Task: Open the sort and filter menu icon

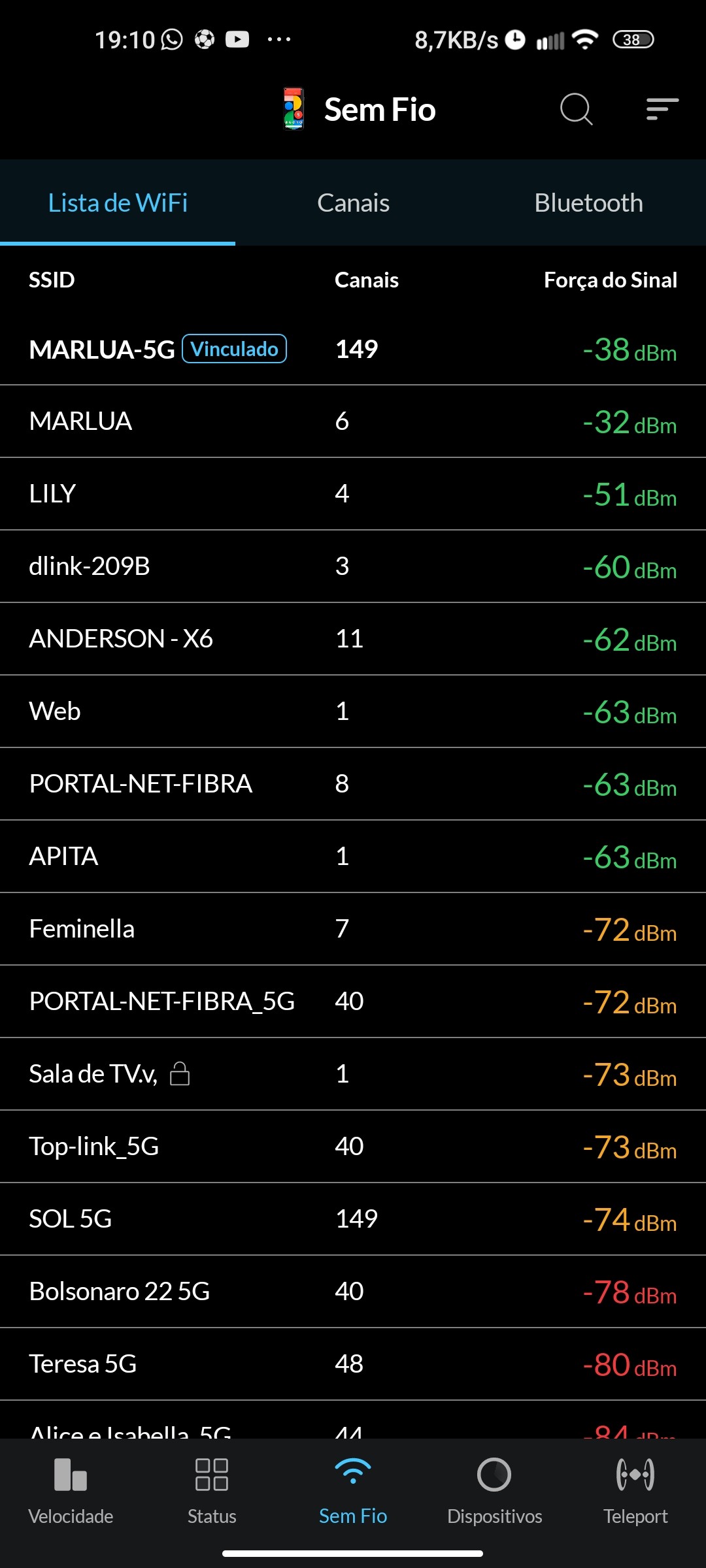Action: point(662,109)
